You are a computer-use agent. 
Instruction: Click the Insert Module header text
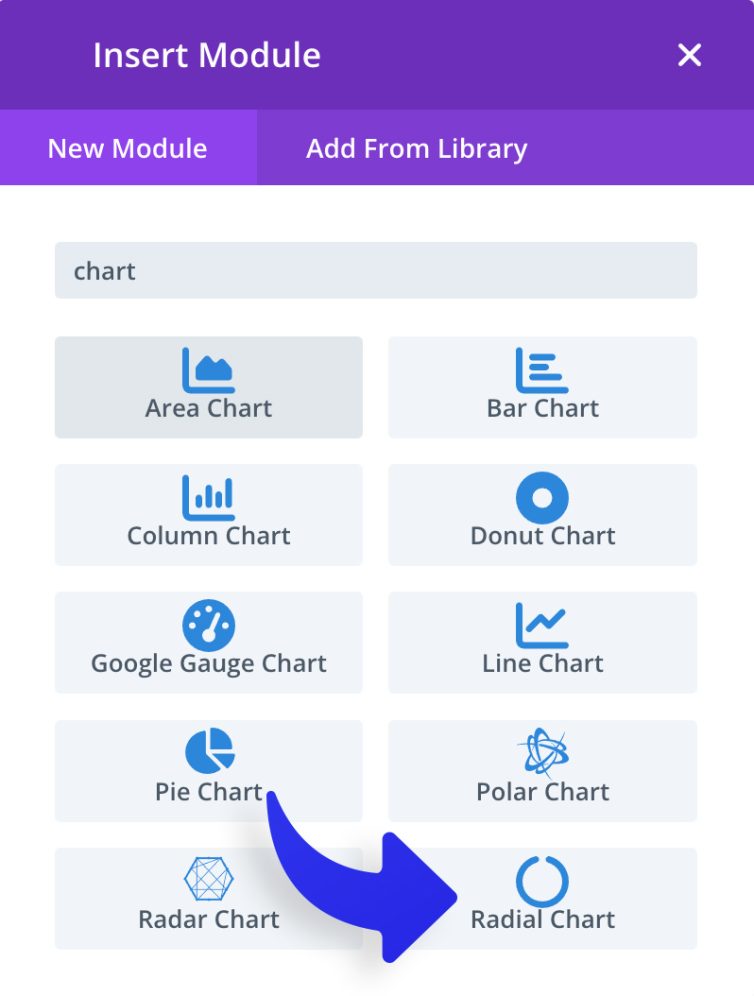point(205,55)
